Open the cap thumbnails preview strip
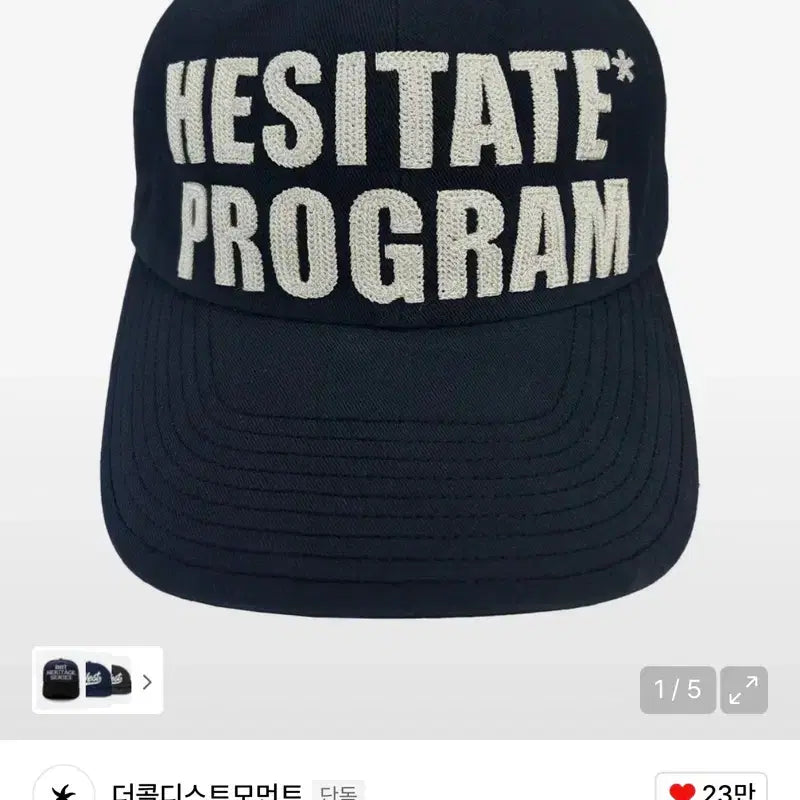800x800 pixels. click(97, 681)
